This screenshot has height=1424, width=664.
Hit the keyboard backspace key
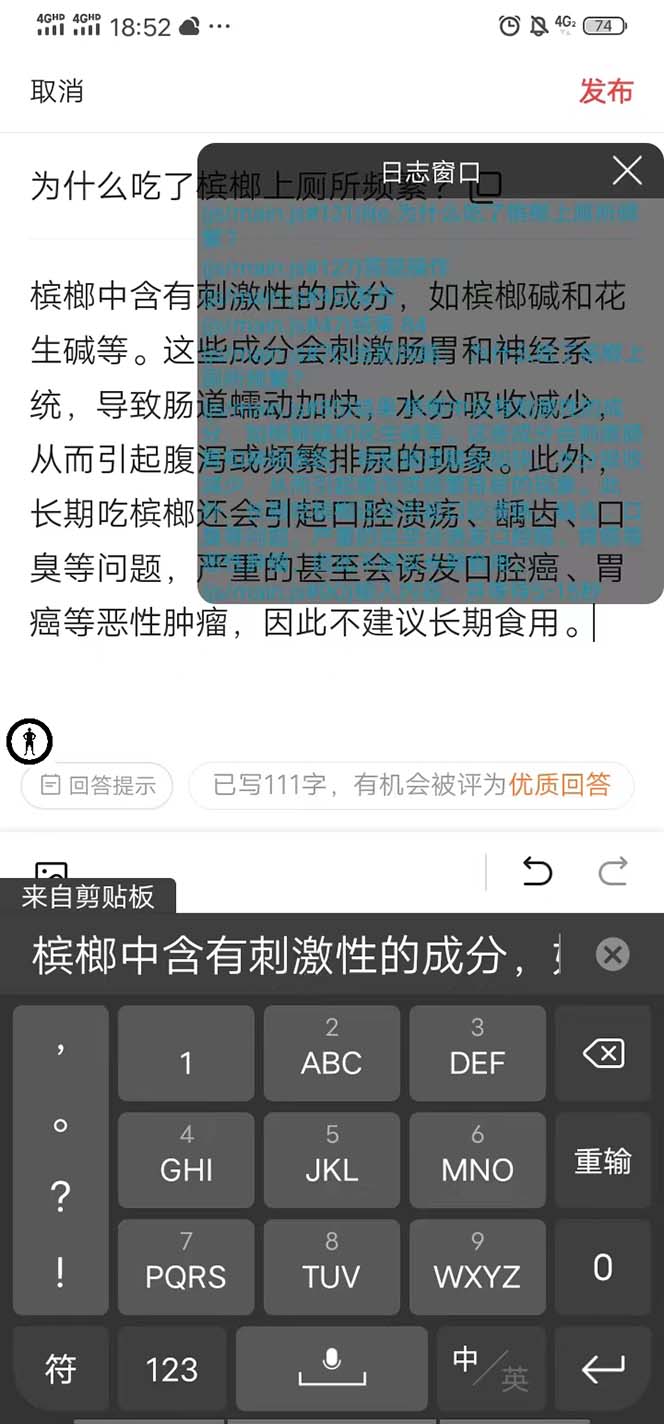603,1053
